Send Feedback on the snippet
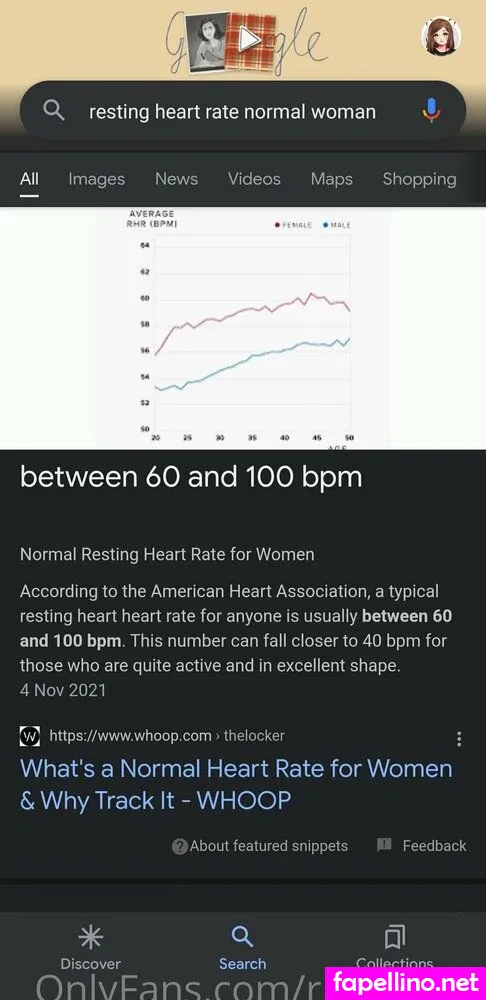The width and height of the screenshot is (486, 1000). 422,846
